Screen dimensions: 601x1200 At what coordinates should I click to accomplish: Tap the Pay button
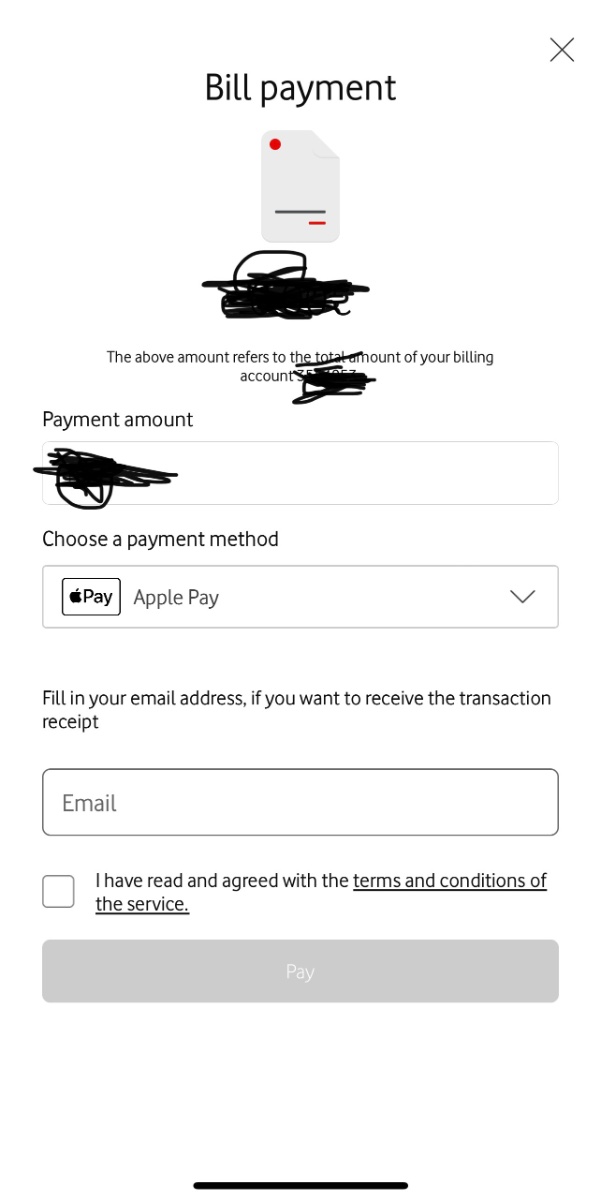(300, 971)
